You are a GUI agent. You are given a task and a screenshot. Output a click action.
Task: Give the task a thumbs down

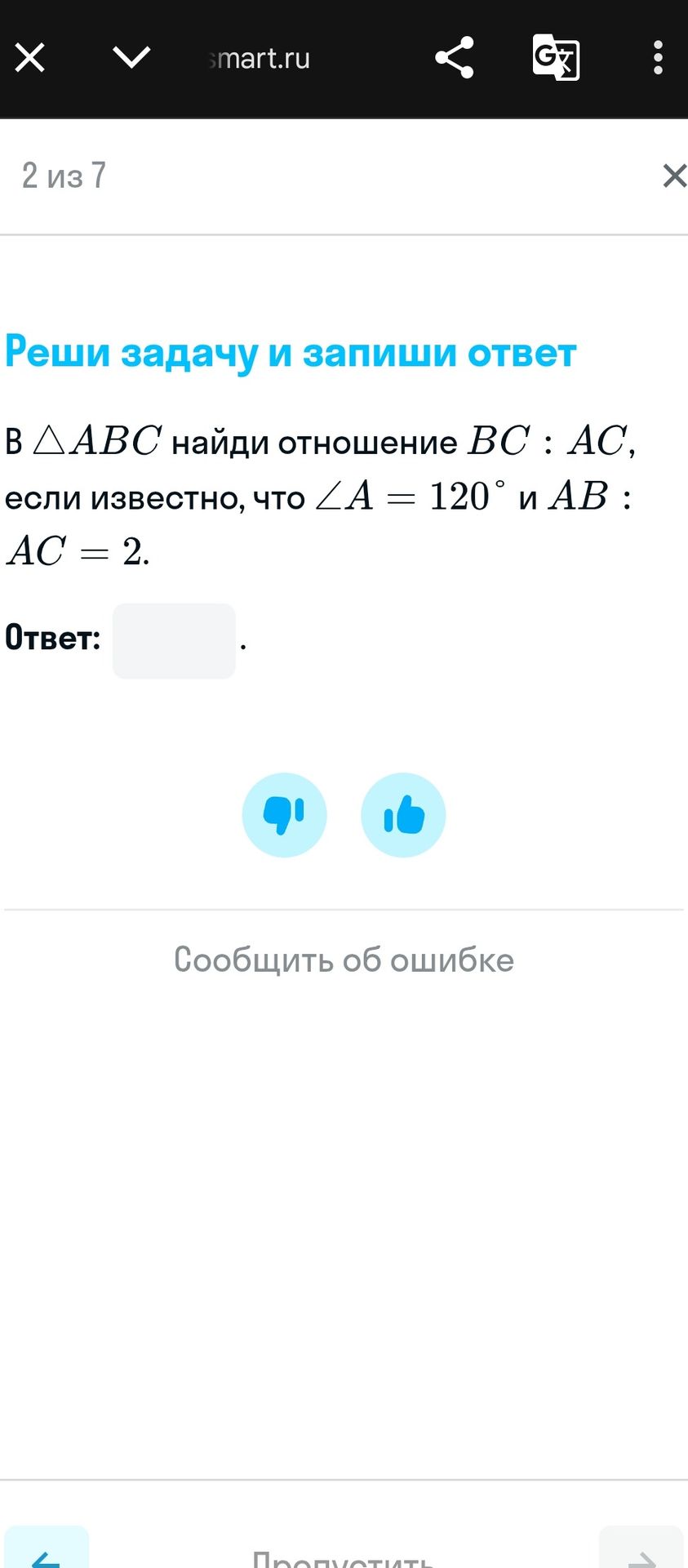285,815
